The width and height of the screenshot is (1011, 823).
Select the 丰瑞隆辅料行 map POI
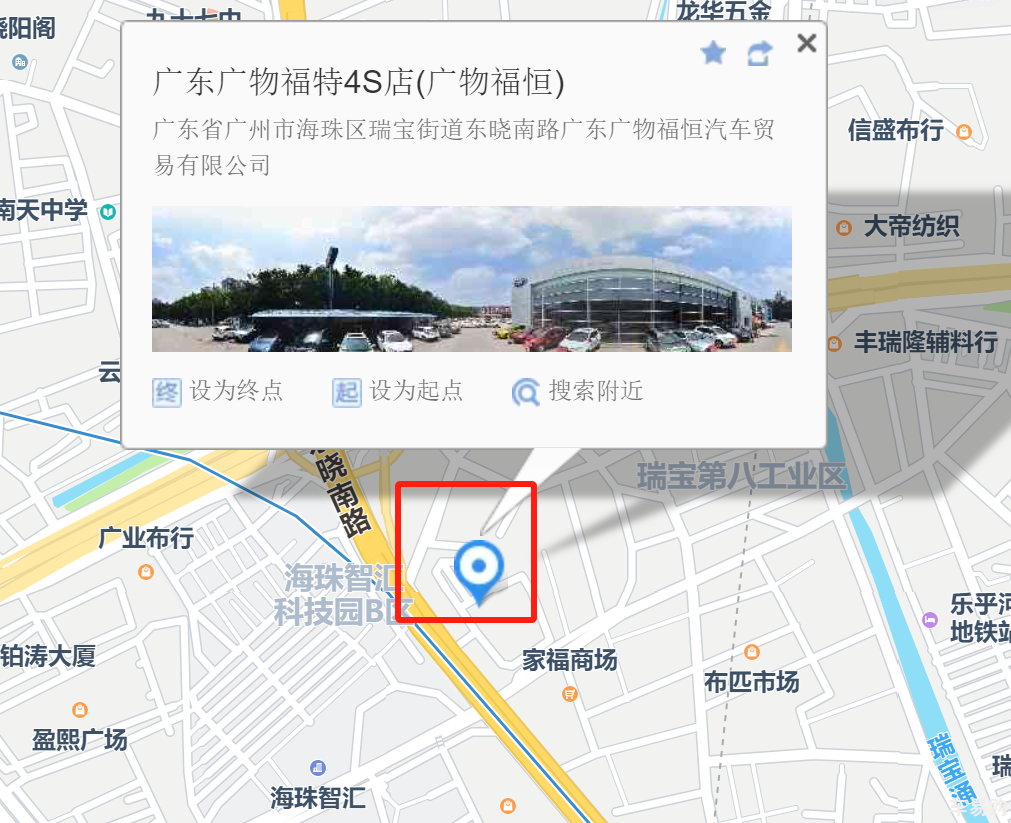(924, 343)
